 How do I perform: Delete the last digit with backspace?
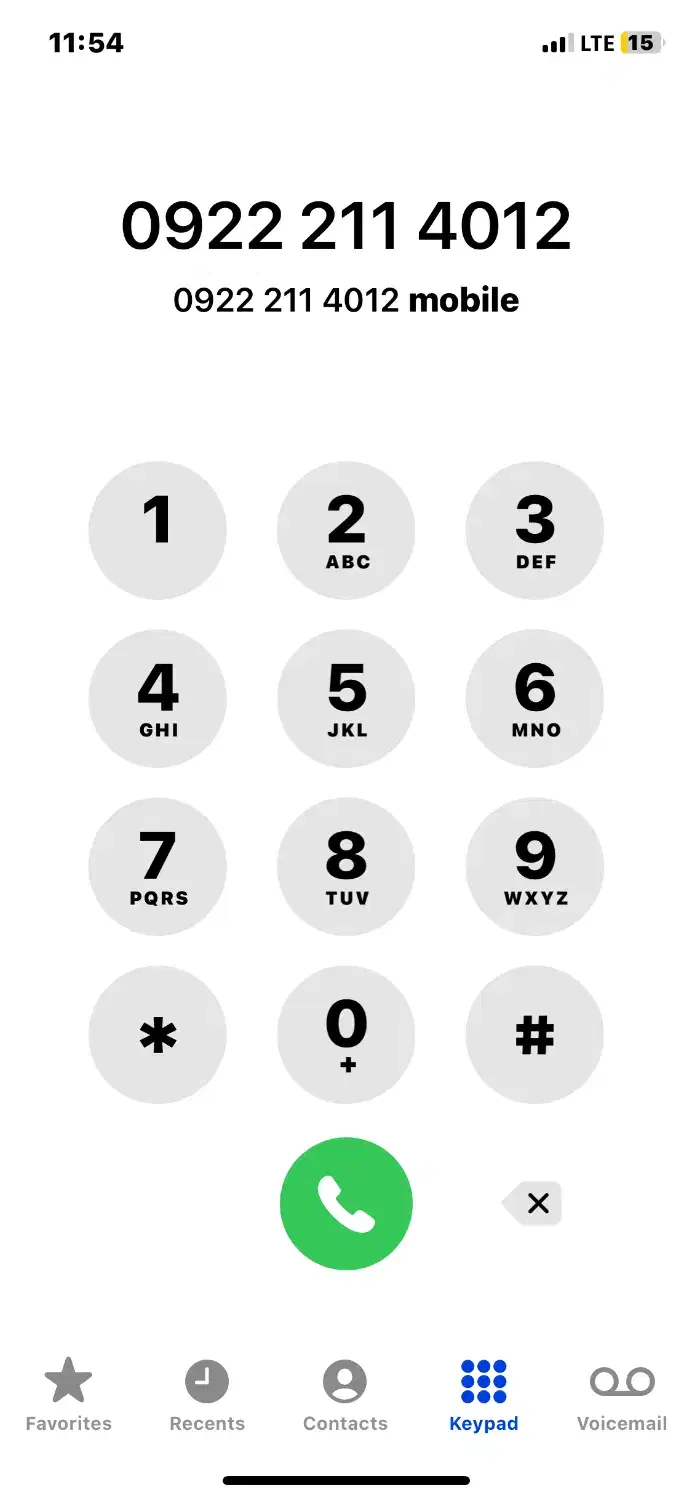[x=535, y=1204]
